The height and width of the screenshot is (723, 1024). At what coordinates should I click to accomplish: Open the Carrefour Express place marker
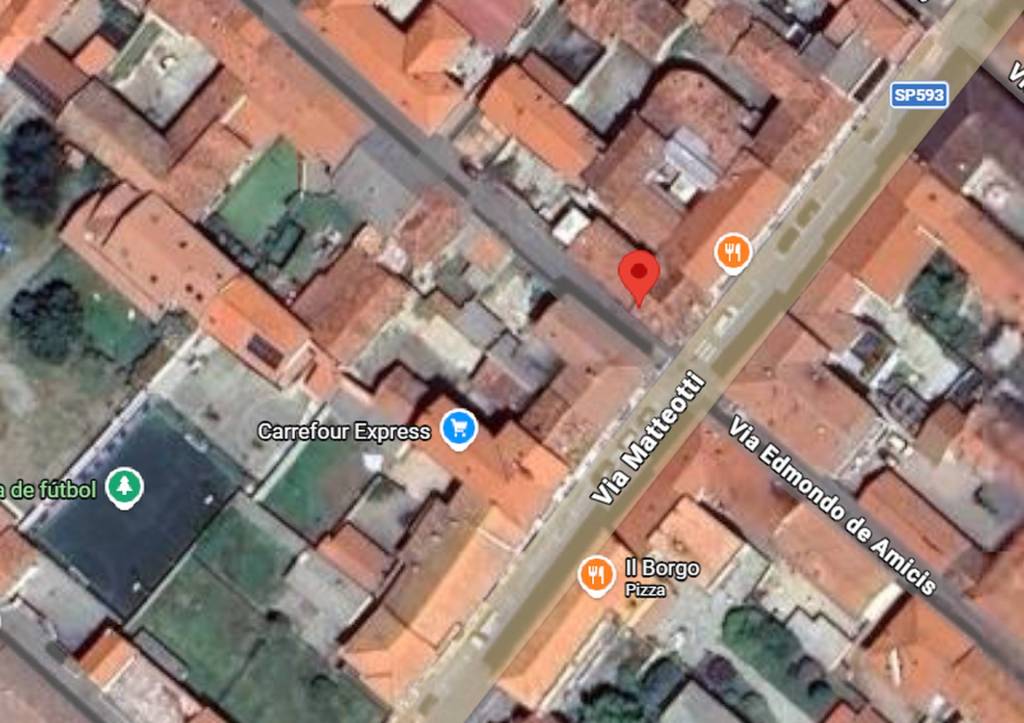(x=459, y=430)
